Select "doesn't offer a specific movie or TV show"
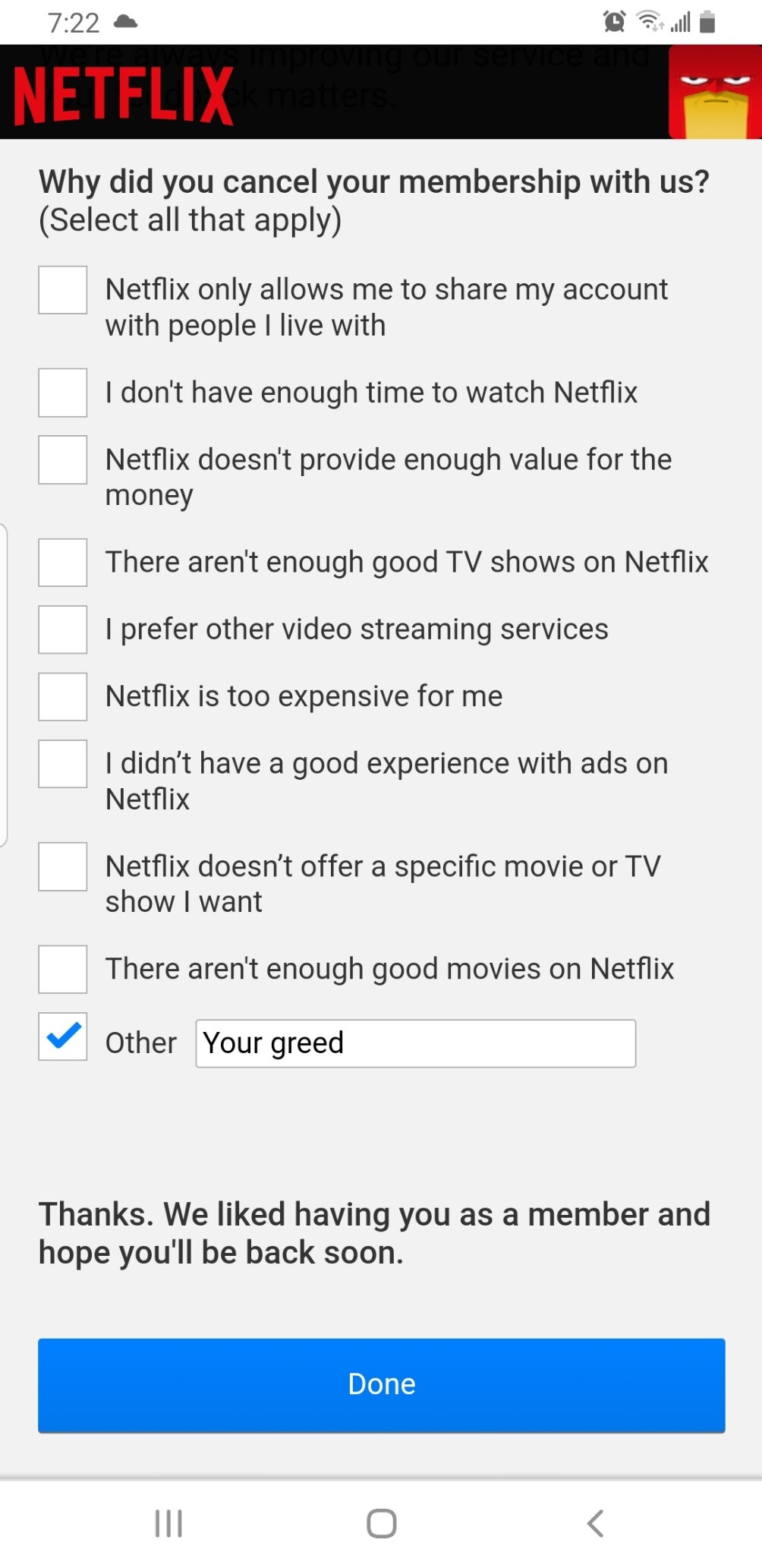 pyautogui.click(x=63, y=866)
